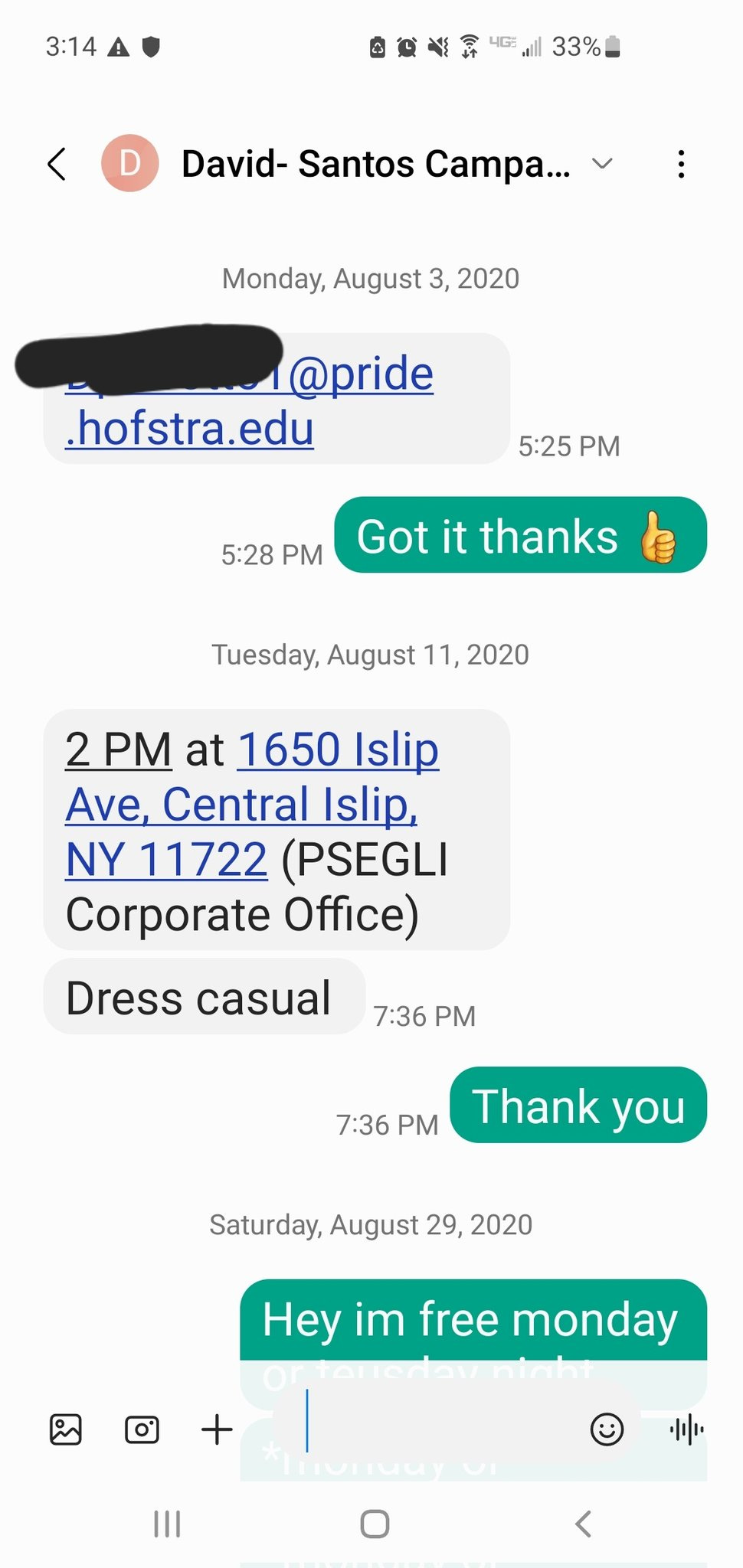Open the emoji picker
This screenshot has width=743, height=1568.
point(607,1429)
